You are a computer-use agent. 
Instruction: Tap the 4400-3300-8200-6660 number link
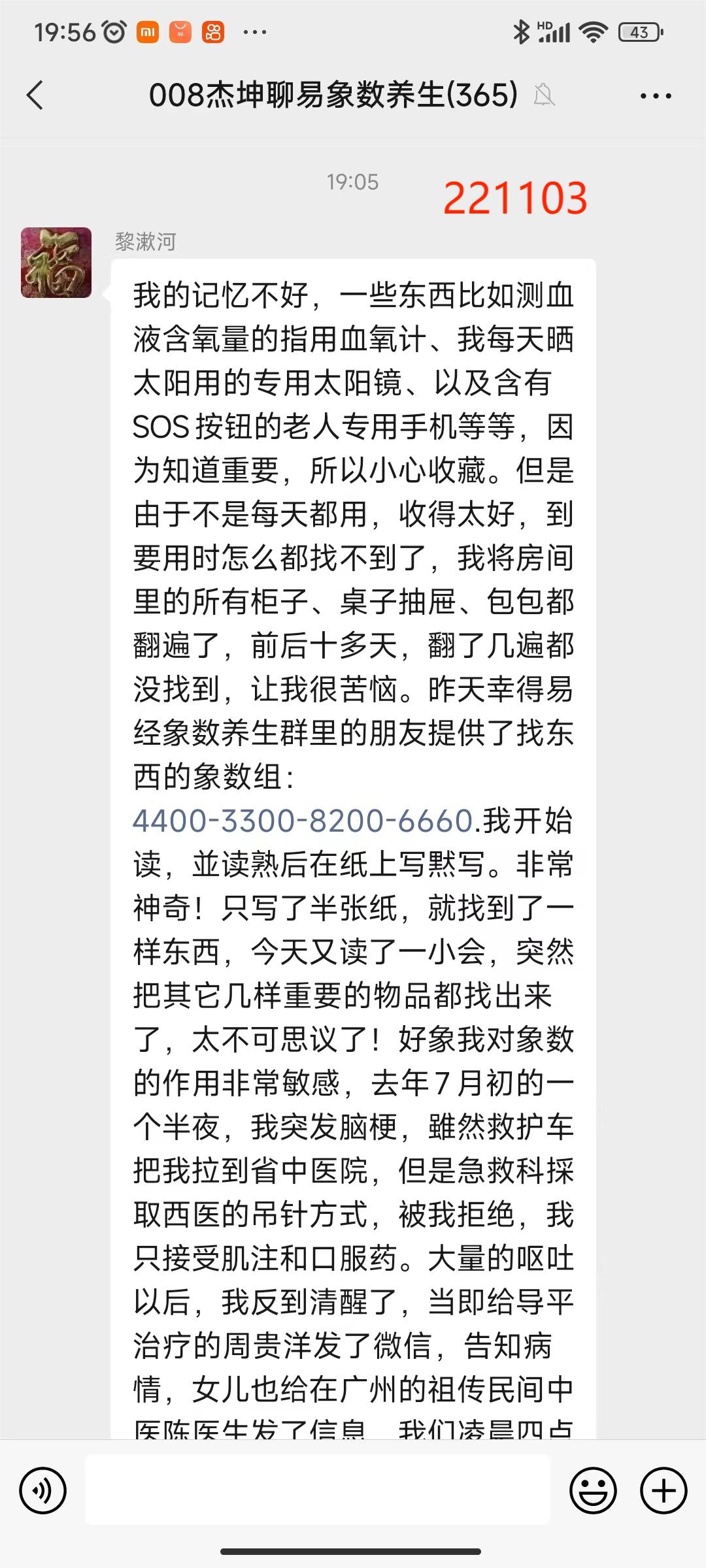click(303, 821)
